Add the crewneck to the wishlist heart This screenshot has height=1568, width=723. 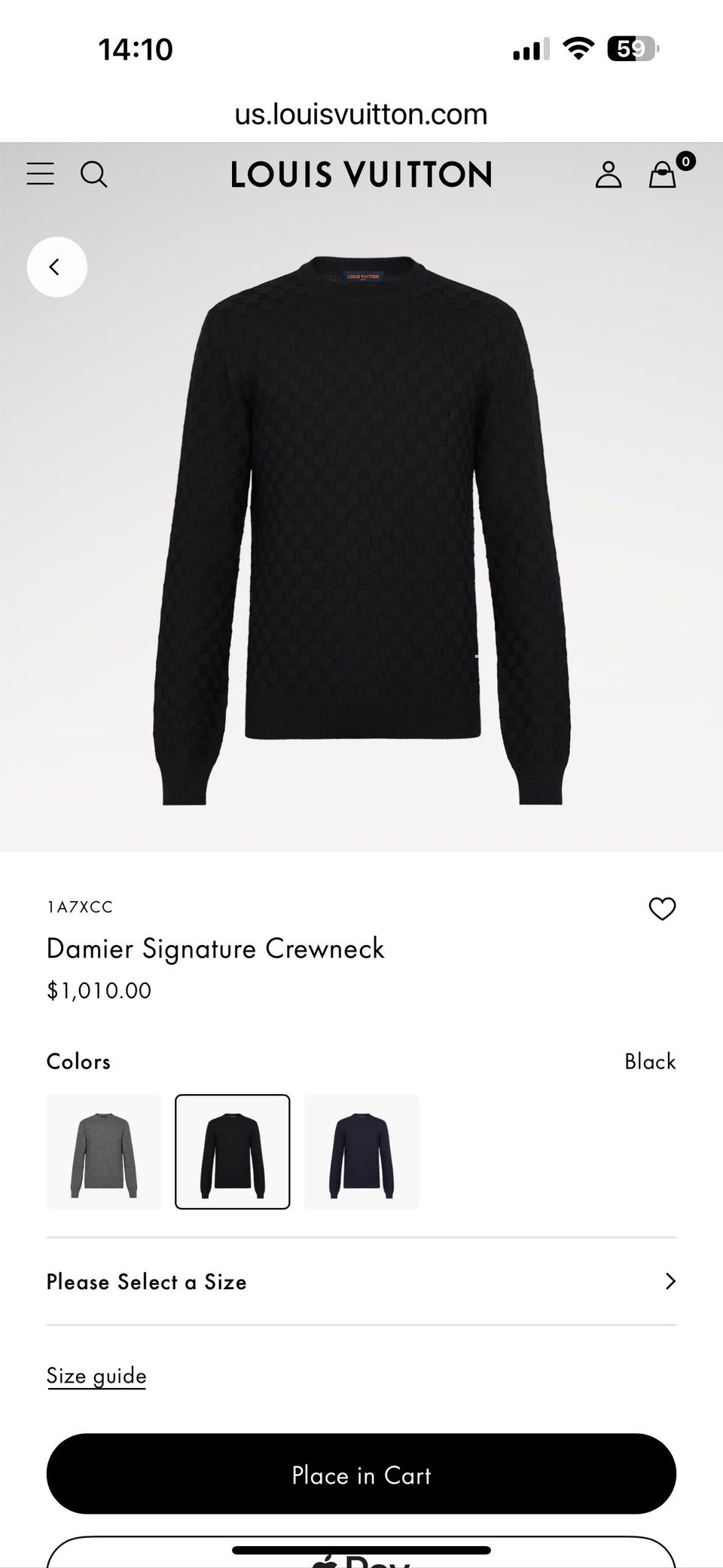click(x=663, y=909)
